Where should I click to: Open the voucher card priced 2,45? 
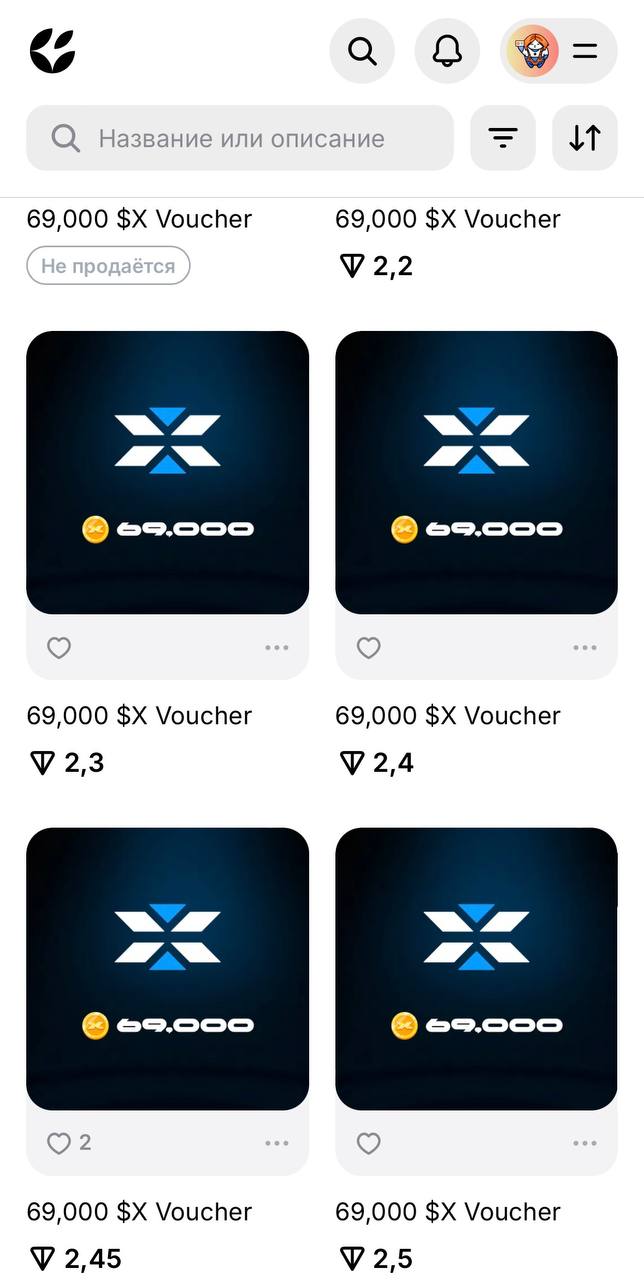click(167, 968)
